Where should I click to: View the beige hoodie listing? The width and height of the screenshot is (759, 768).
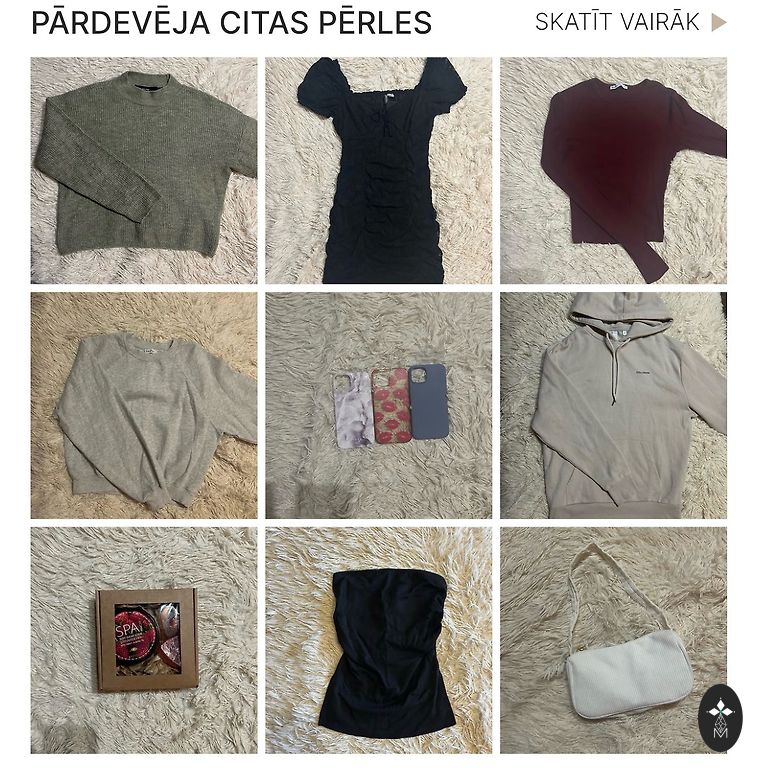[613, 405]
